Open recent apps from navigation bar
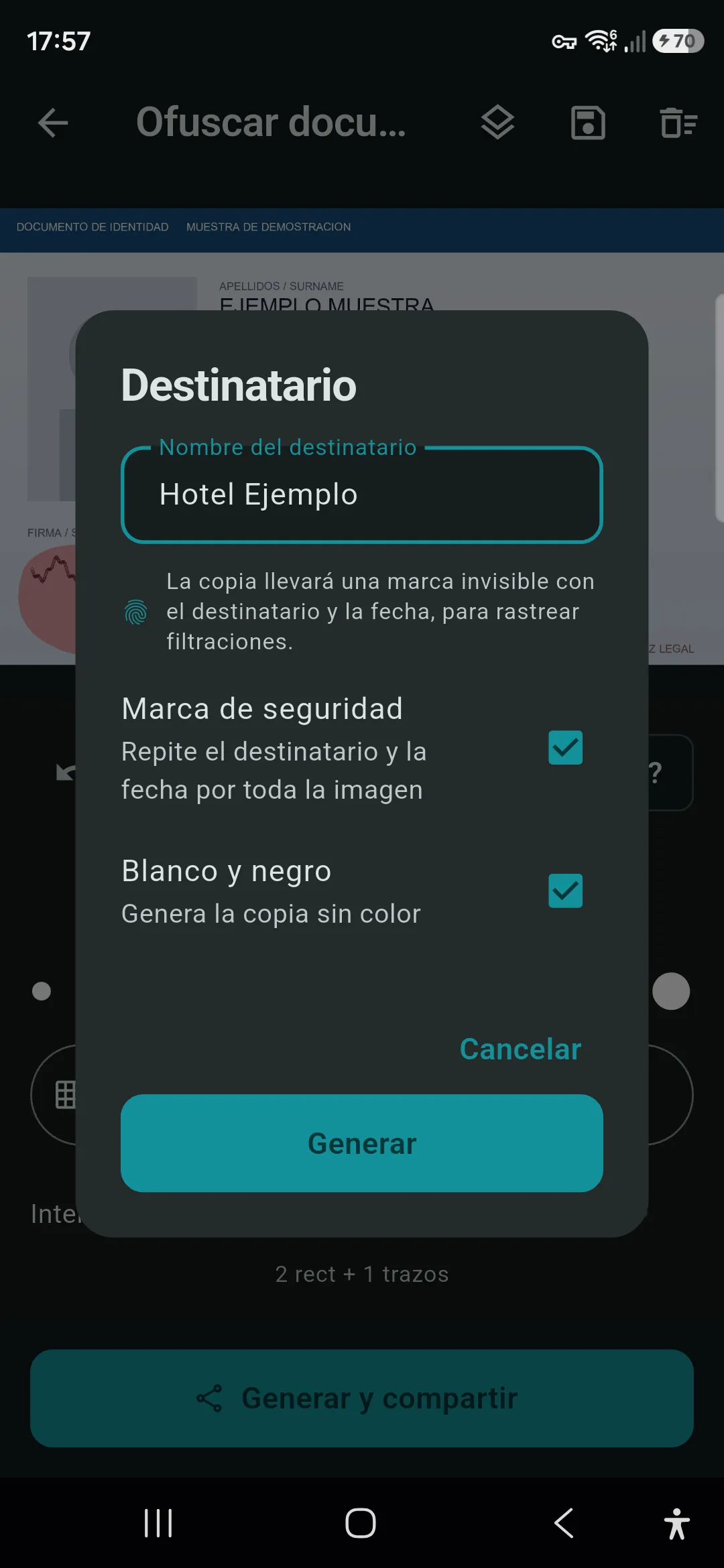 [158, 1523]
